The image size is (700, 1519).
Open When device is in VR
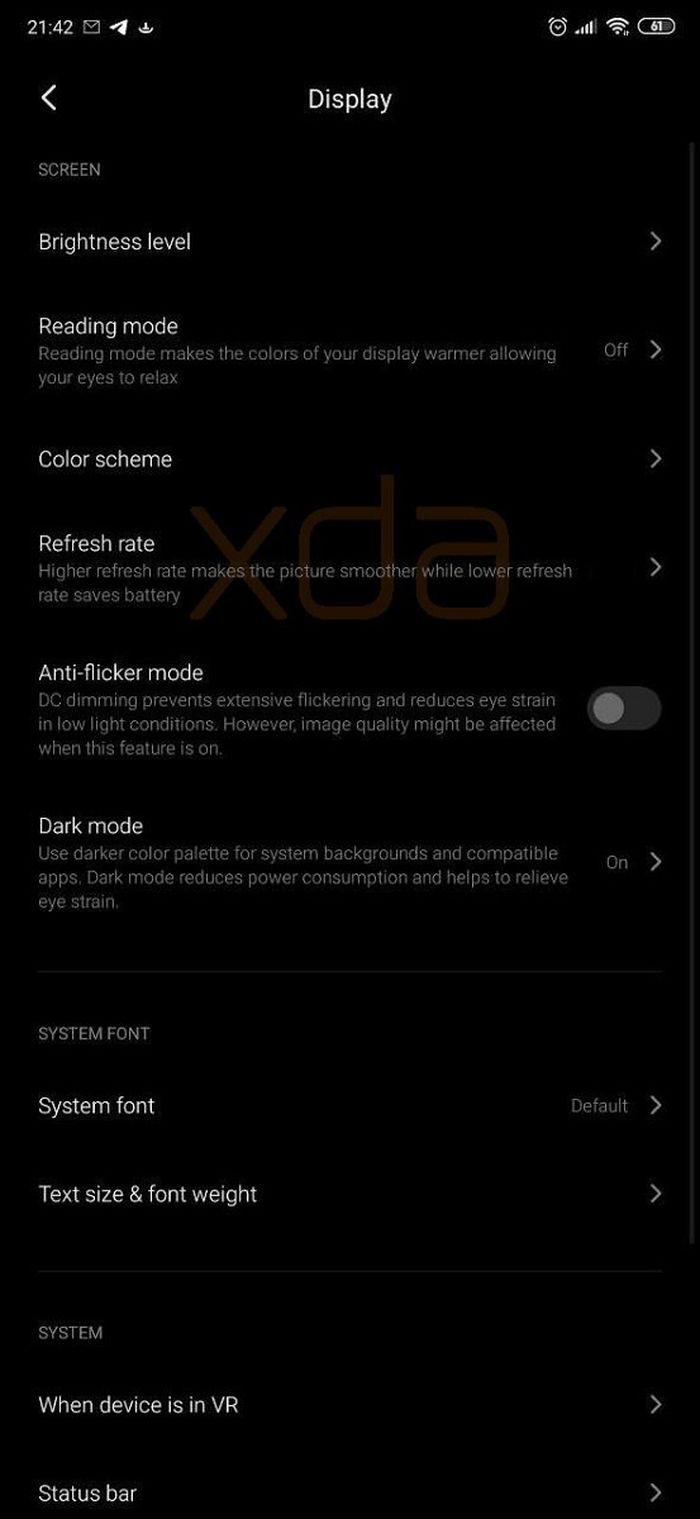tap(348, 1404)
